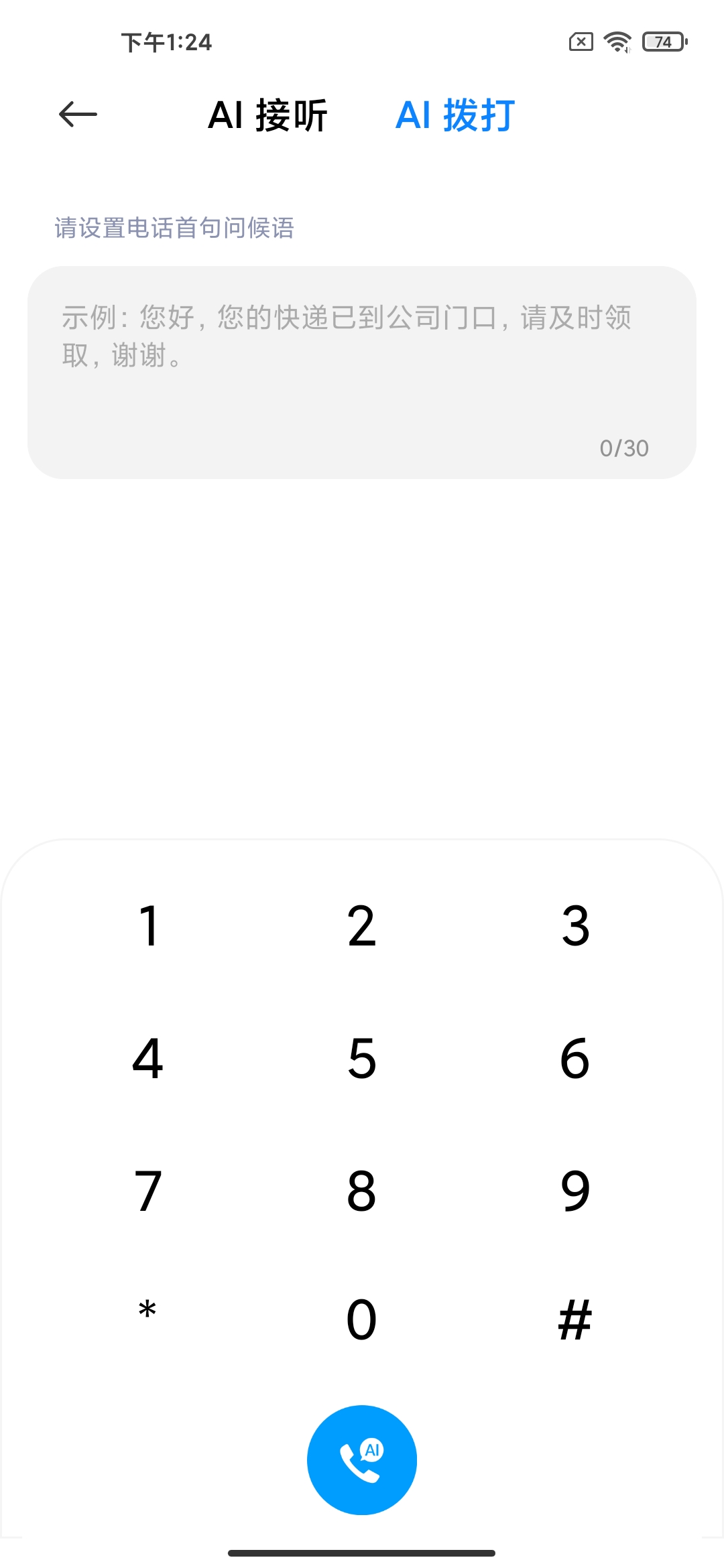Viewport: 724px width, 1568px height.
Task: Dial the 8 key
Action: [x=362, y=1191]
